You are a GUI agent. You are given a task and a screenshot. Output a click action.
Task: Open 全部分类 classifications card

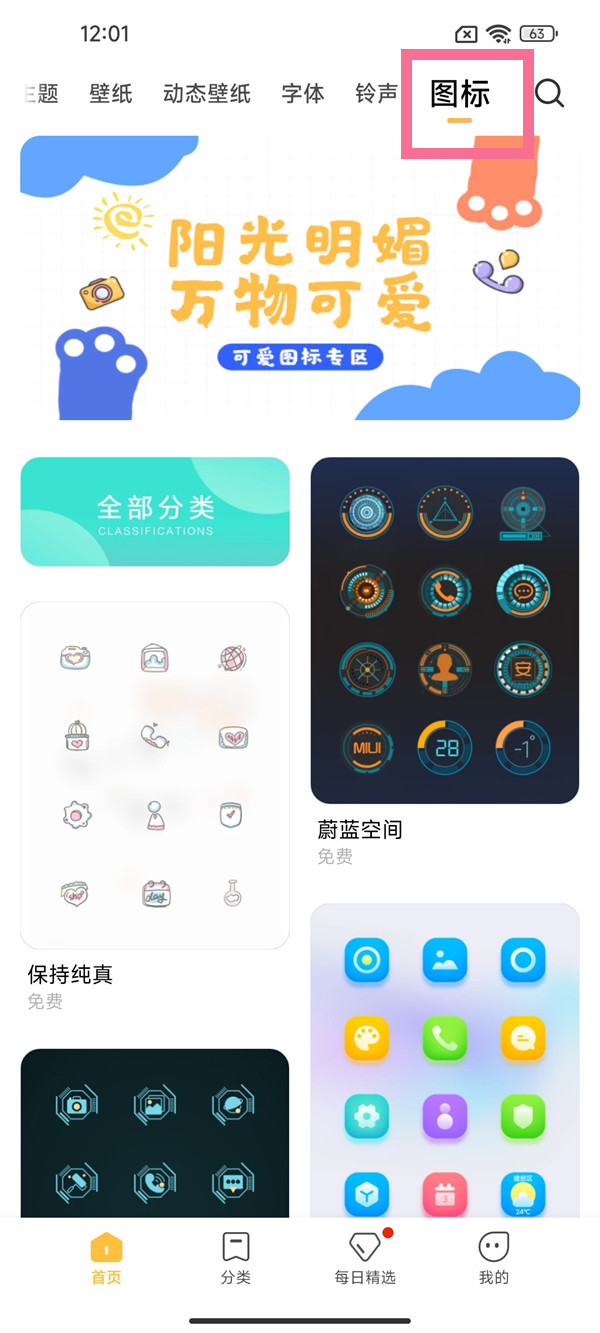tap(155, 512)
